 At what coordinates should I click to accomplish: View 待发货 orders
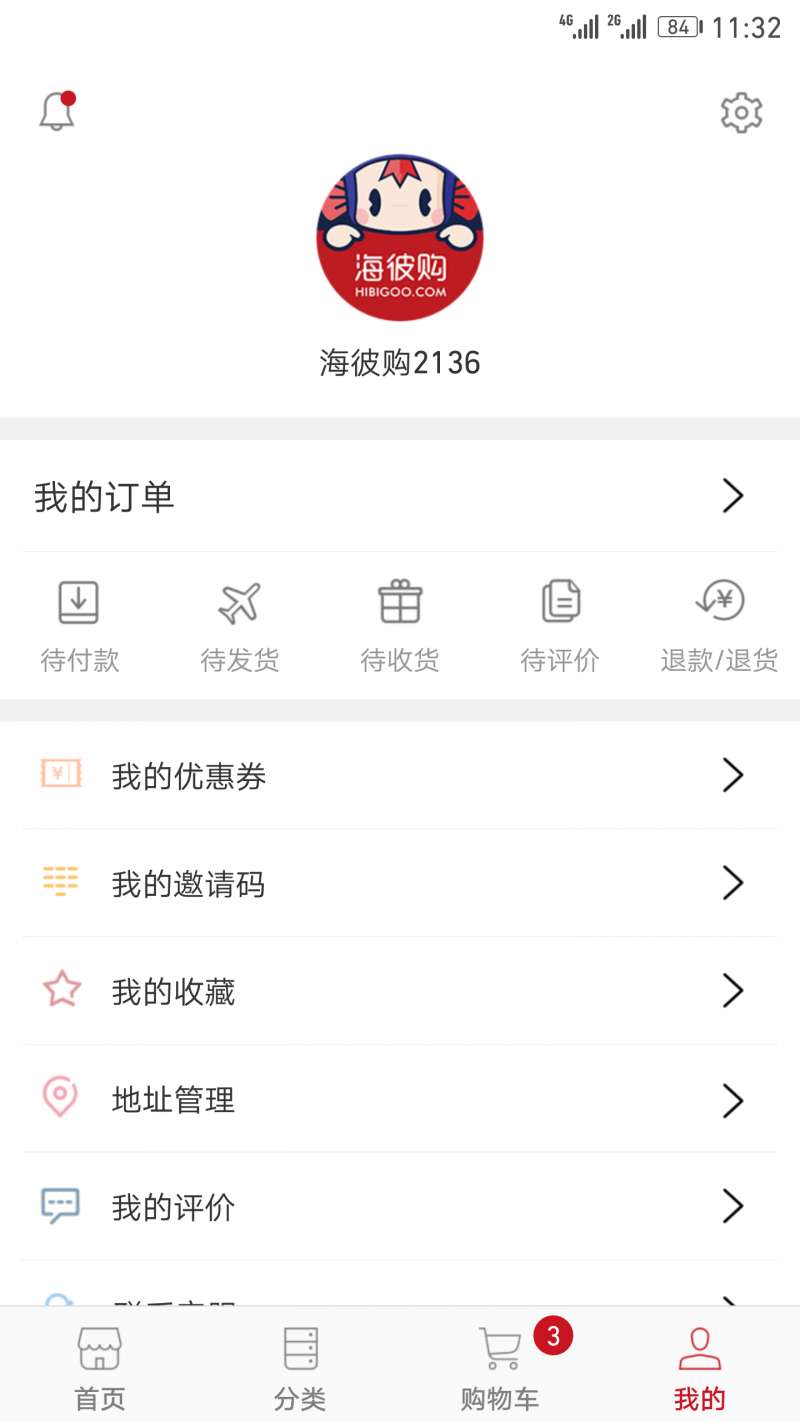coord(239,627)
